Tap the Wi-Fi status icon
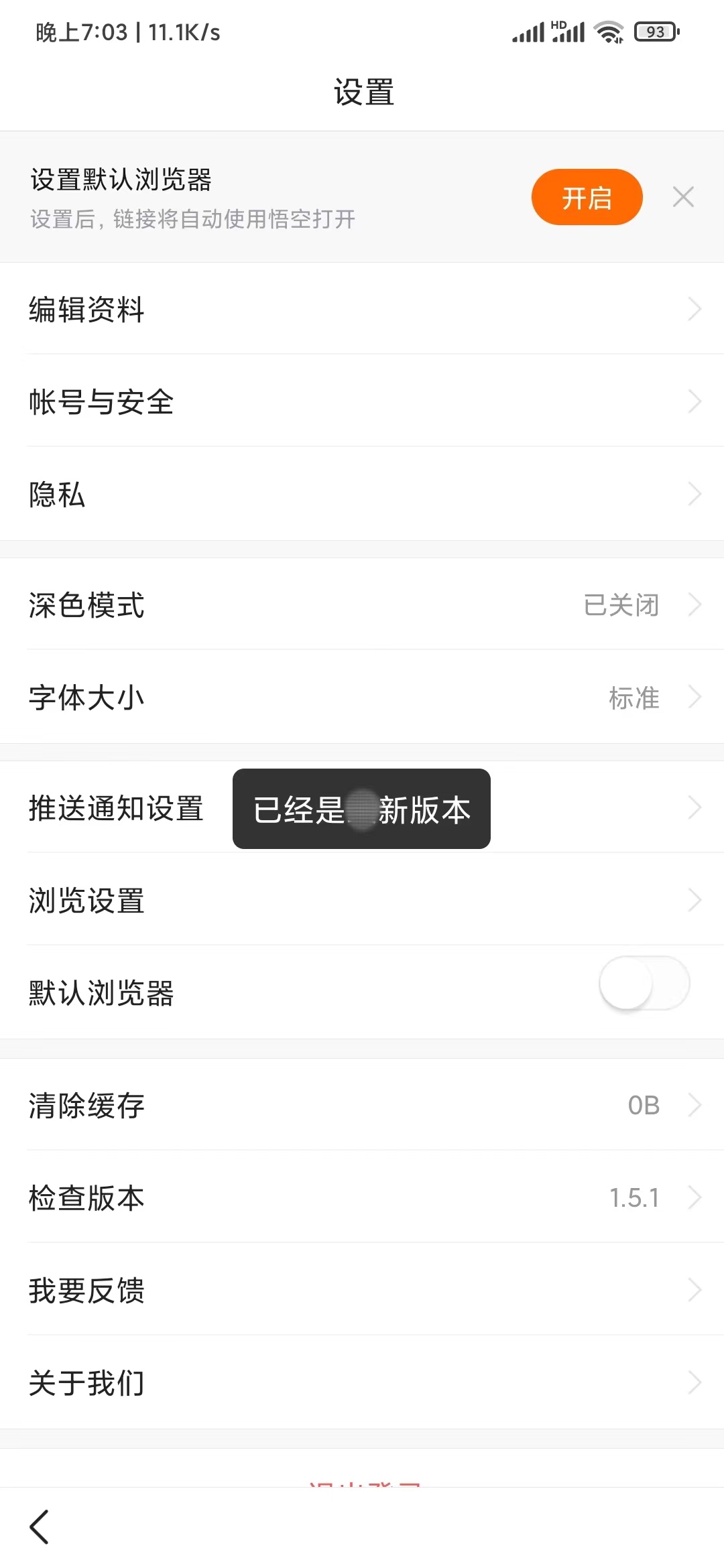 click(609, 30)
